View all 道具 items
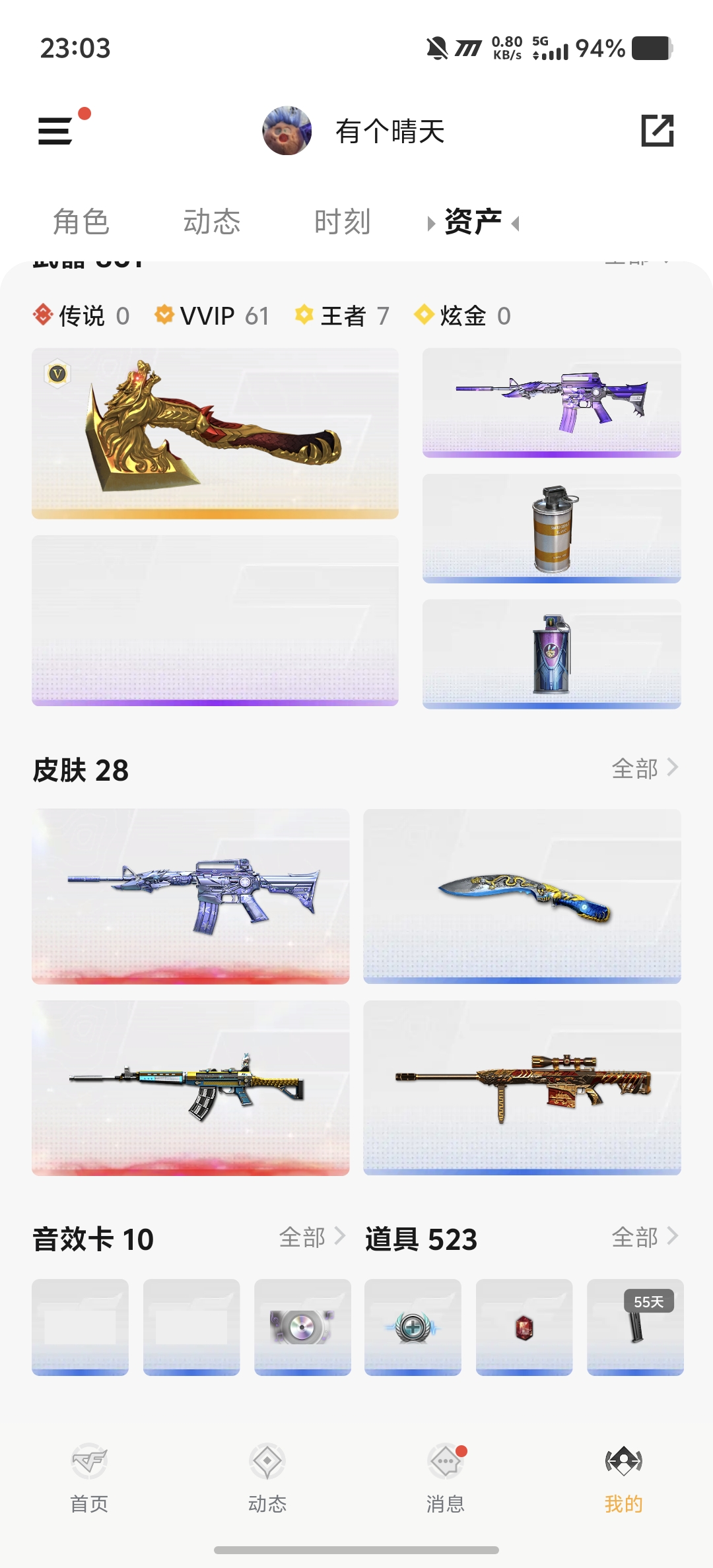713x1568 pixels. click(644, 1237)
